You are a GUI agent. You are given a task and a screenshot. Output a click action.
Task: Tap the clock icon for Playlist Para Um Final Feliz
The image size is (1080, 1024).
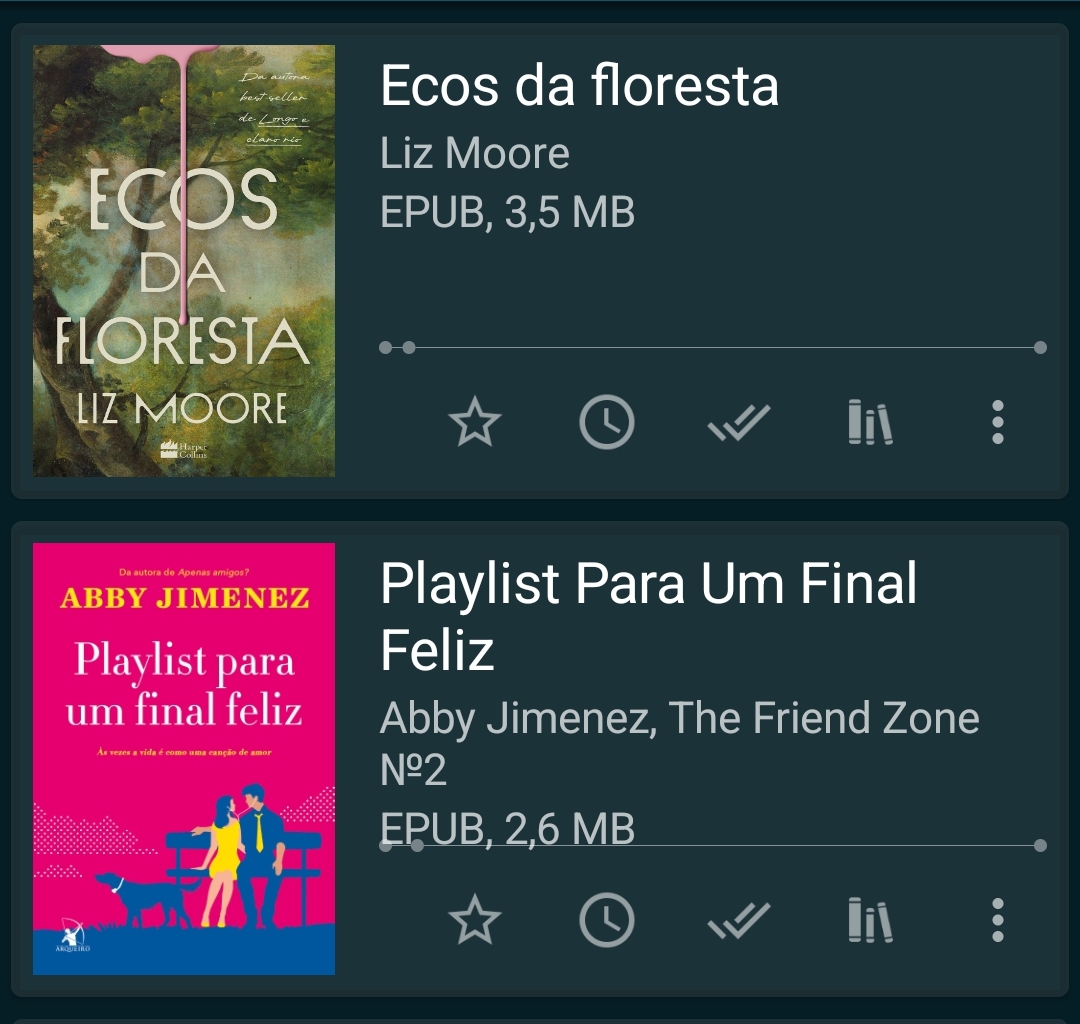[x=607, y=920]
